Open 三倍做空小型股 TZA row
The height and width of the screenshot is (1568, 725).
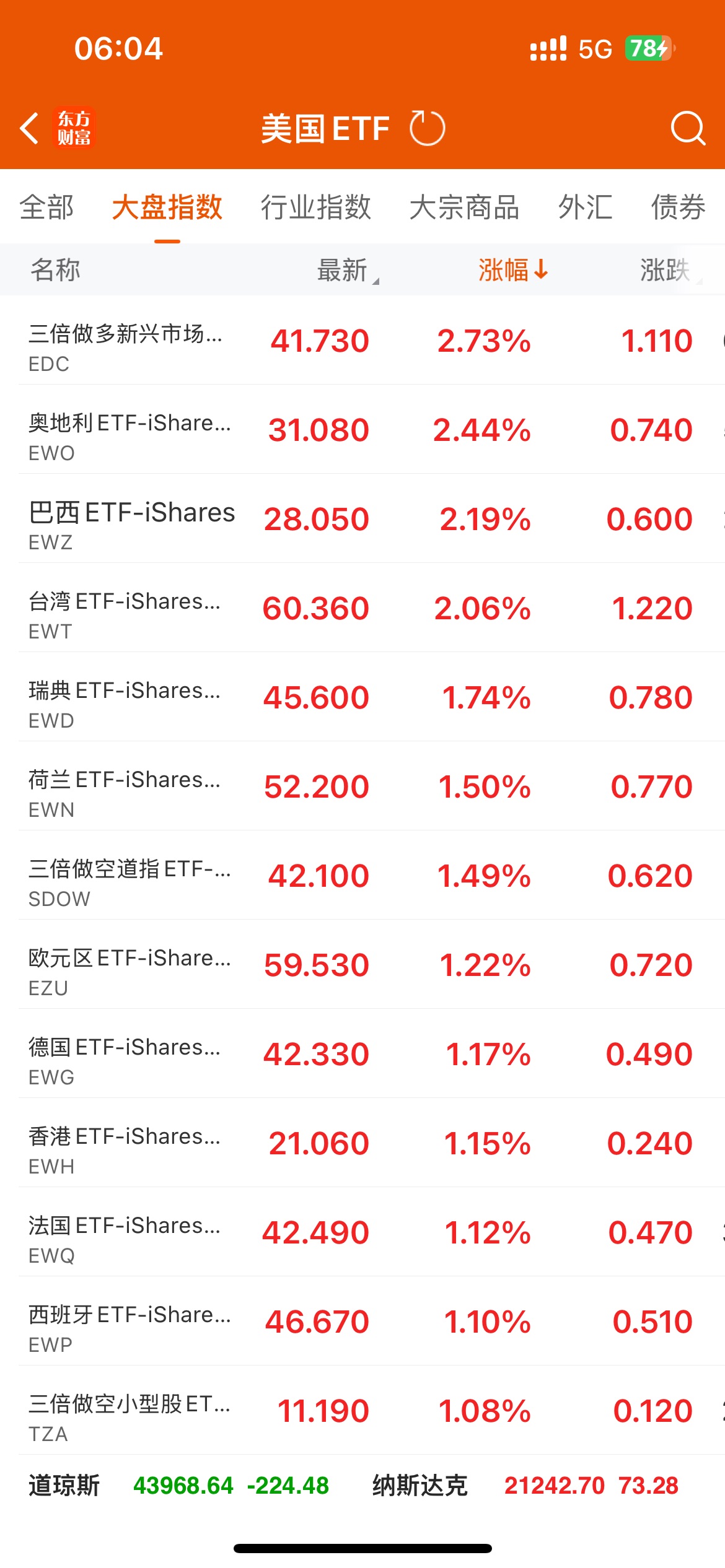coord(362,1410)
